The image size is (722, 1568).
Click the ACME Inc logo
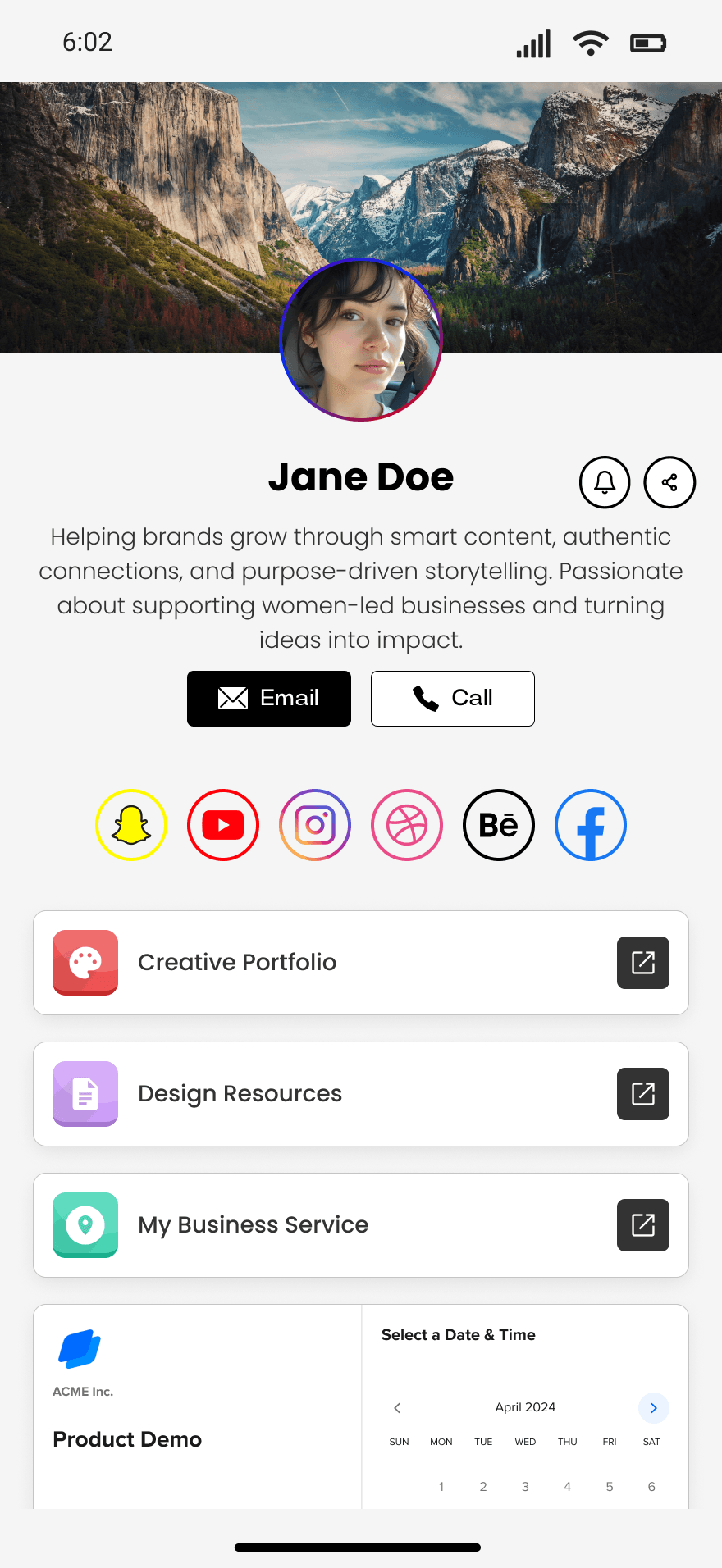click(x=79, y=1349)
